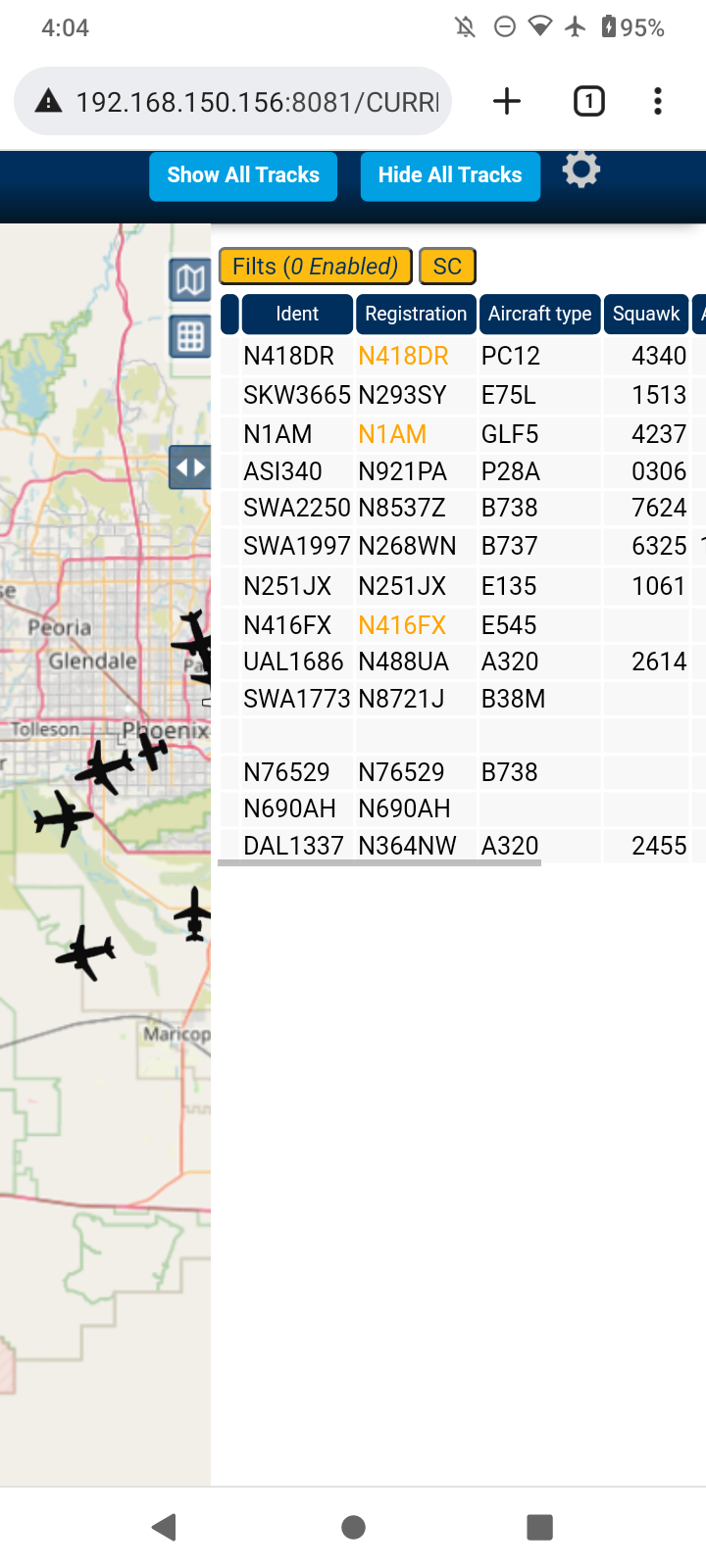Sort by the Registration column header

point(416,314)
